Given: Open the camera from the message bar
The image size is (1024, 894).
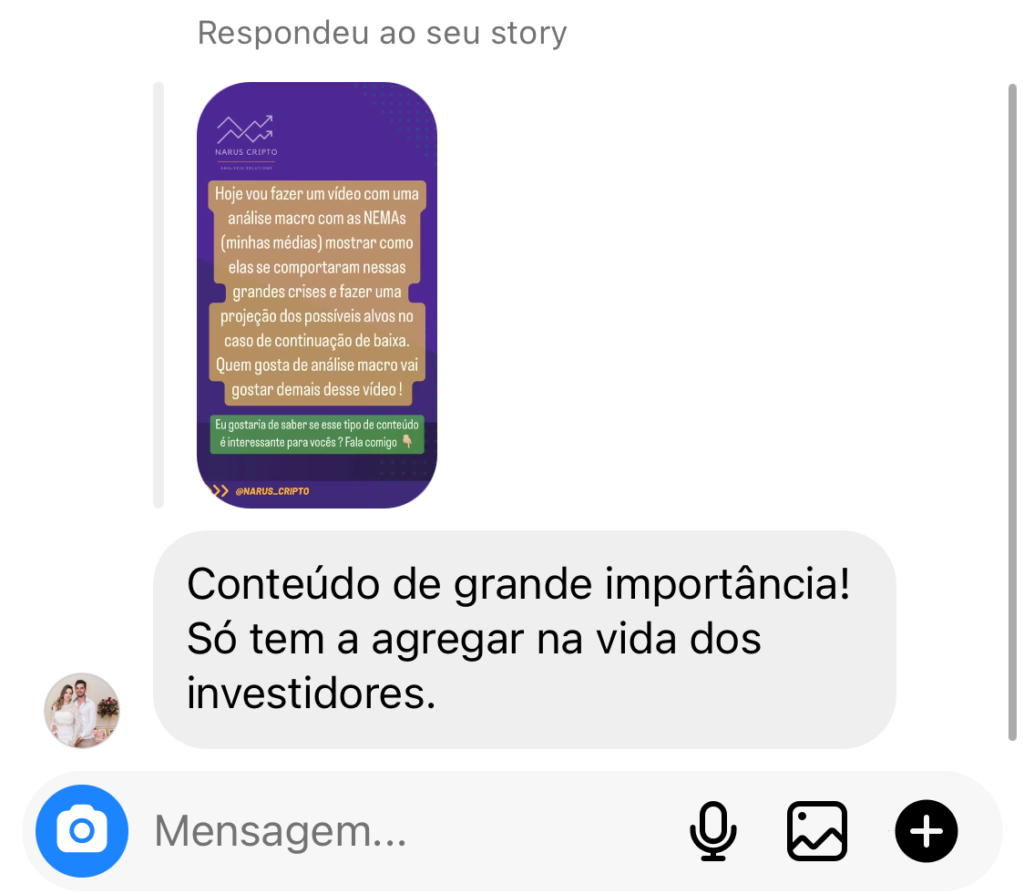Looking at the screenshot, I should 82,831.
